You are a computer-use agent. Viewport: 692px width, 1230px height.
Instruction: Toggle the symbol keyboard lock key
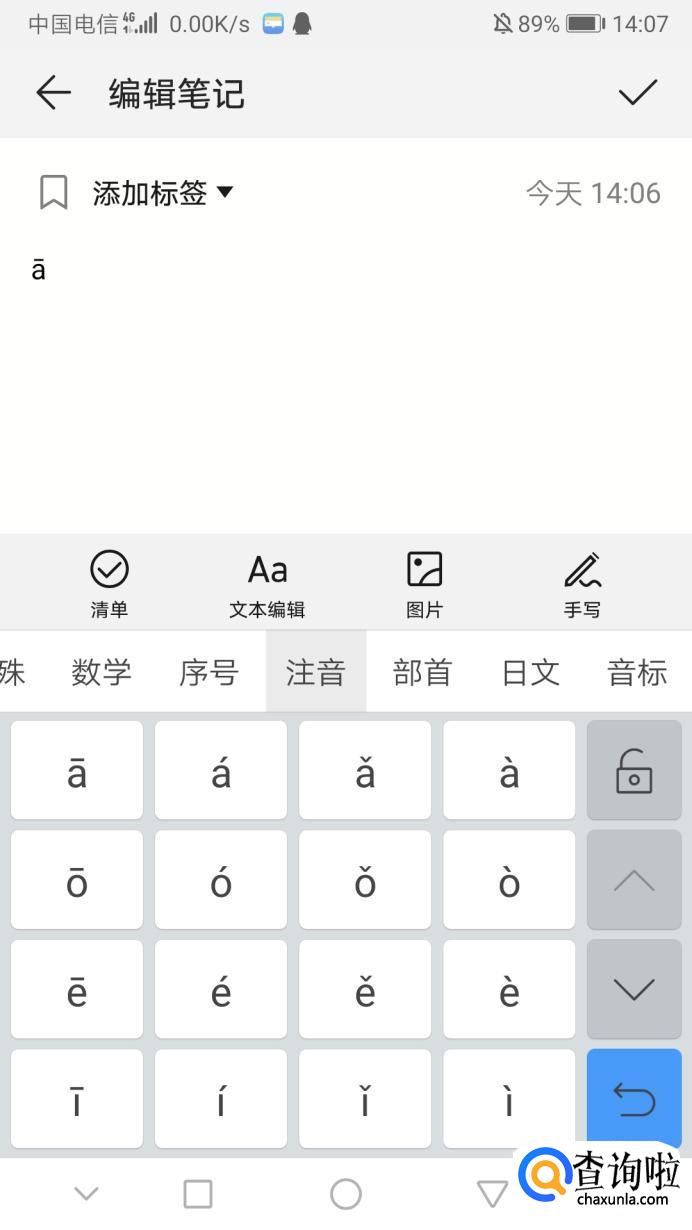[x=634, y=771]
